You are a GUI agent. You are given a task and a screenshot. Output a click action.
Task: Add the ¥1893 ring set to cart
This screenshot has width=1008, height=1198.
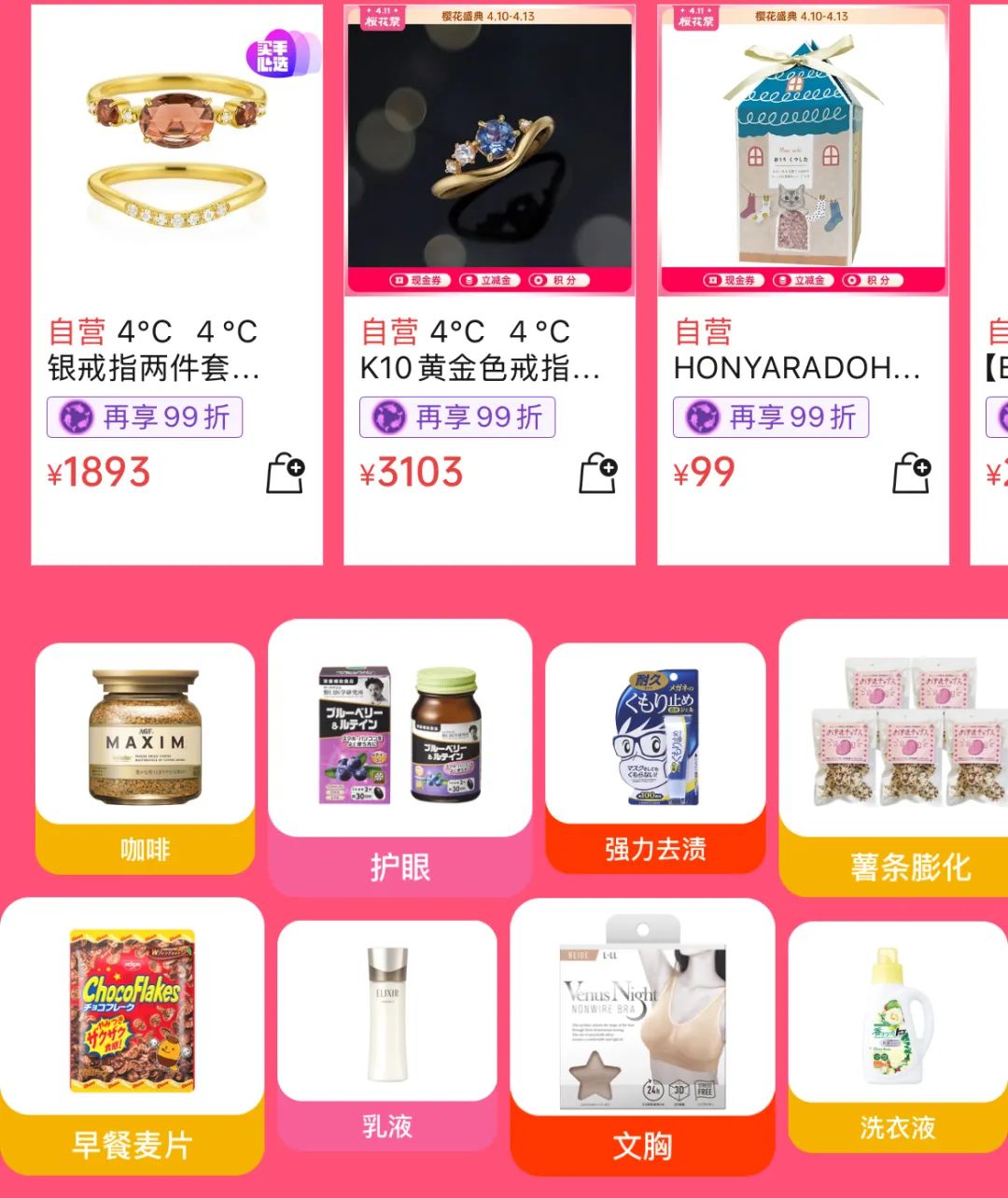pyautogui.click(x=286, y=473)
